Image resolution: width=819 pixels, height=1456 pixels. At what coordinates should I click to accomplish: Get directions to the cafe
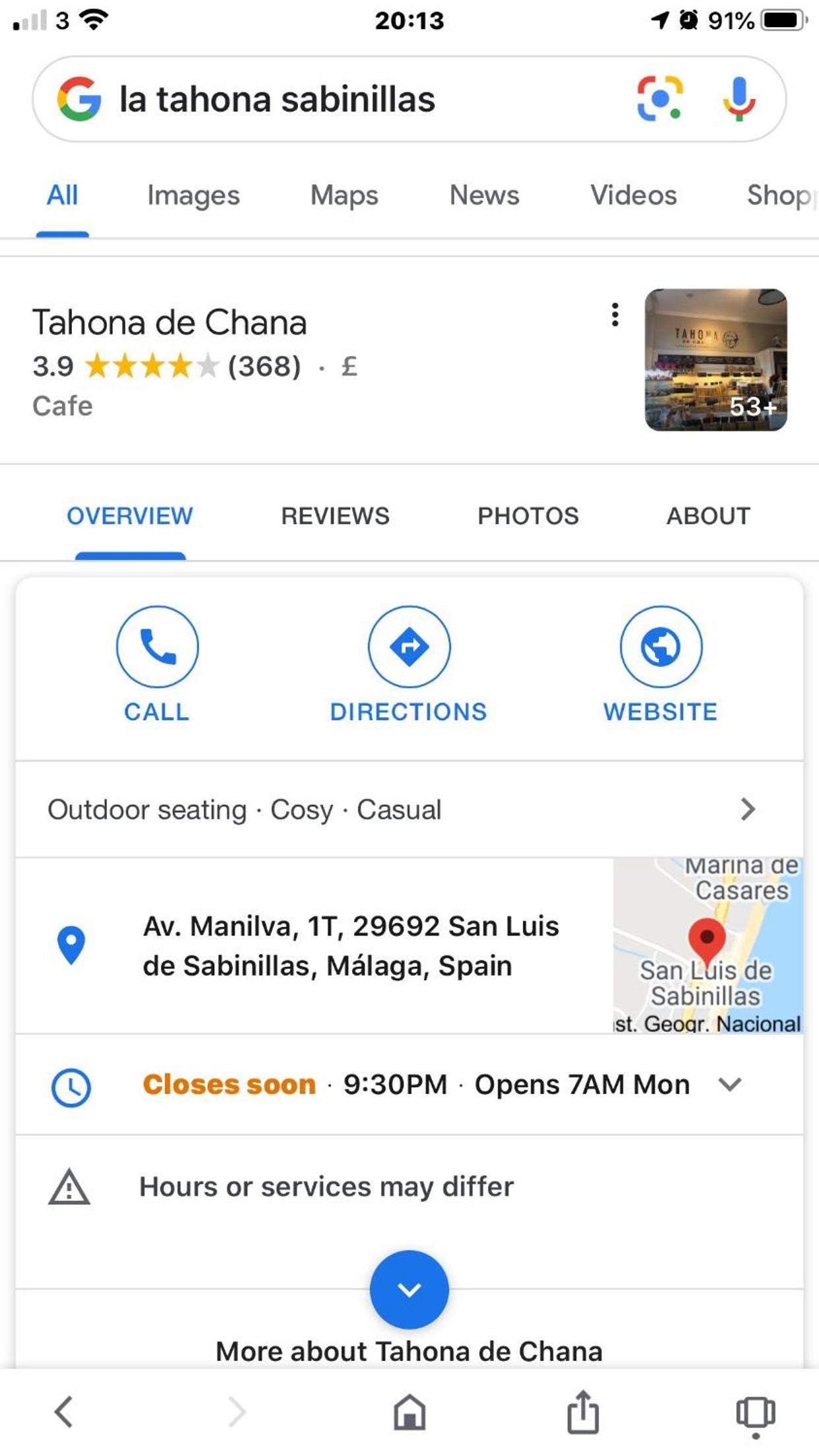pos(409,664)
